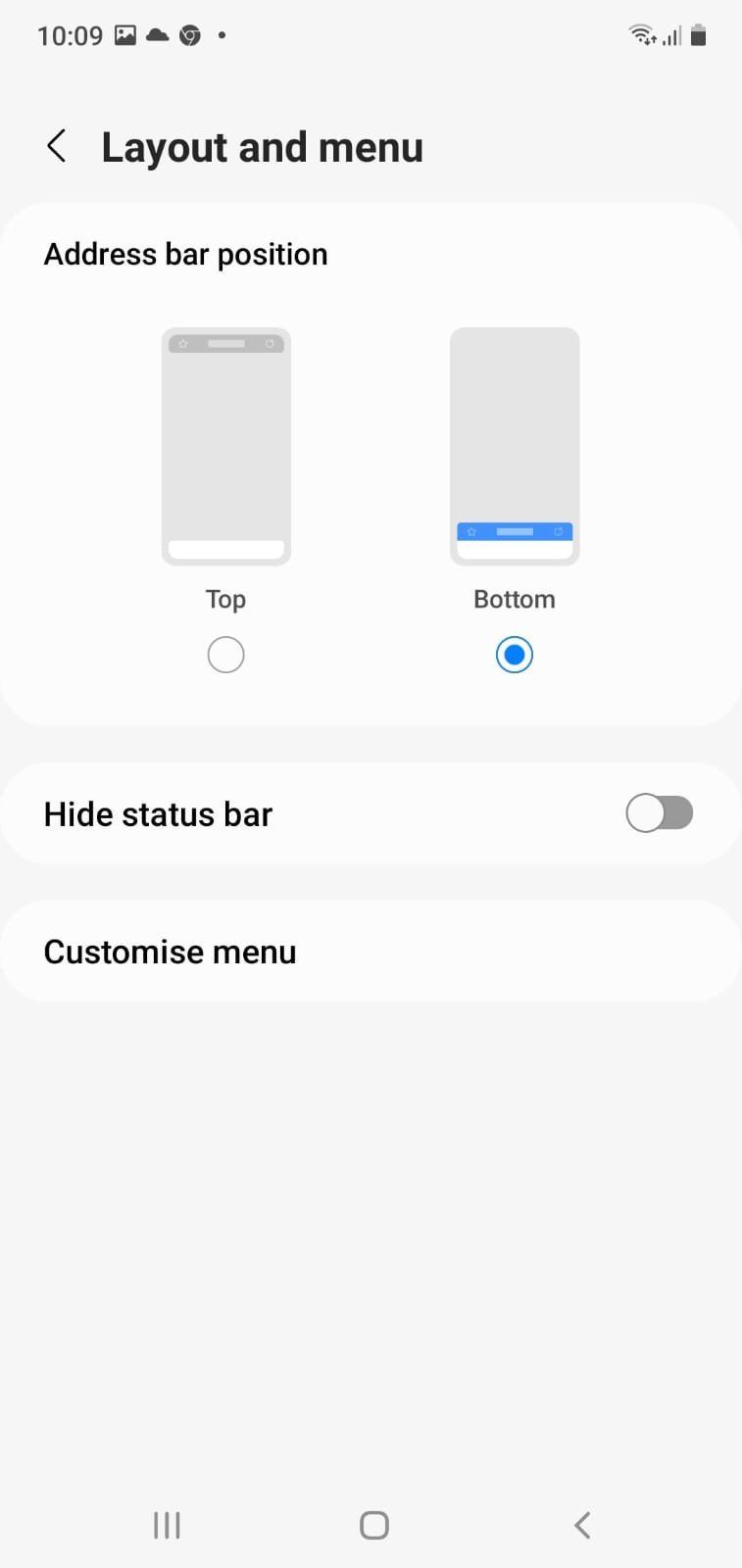Click the Bottom layout preview thumbnail
Screen dimensions: 742x1568
[514, 446]
